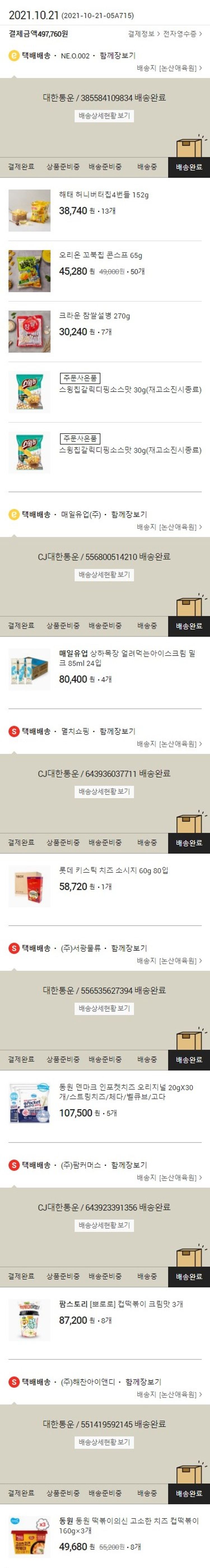View 배송상세현황 for tracking 551419592145

point(105,1442)
